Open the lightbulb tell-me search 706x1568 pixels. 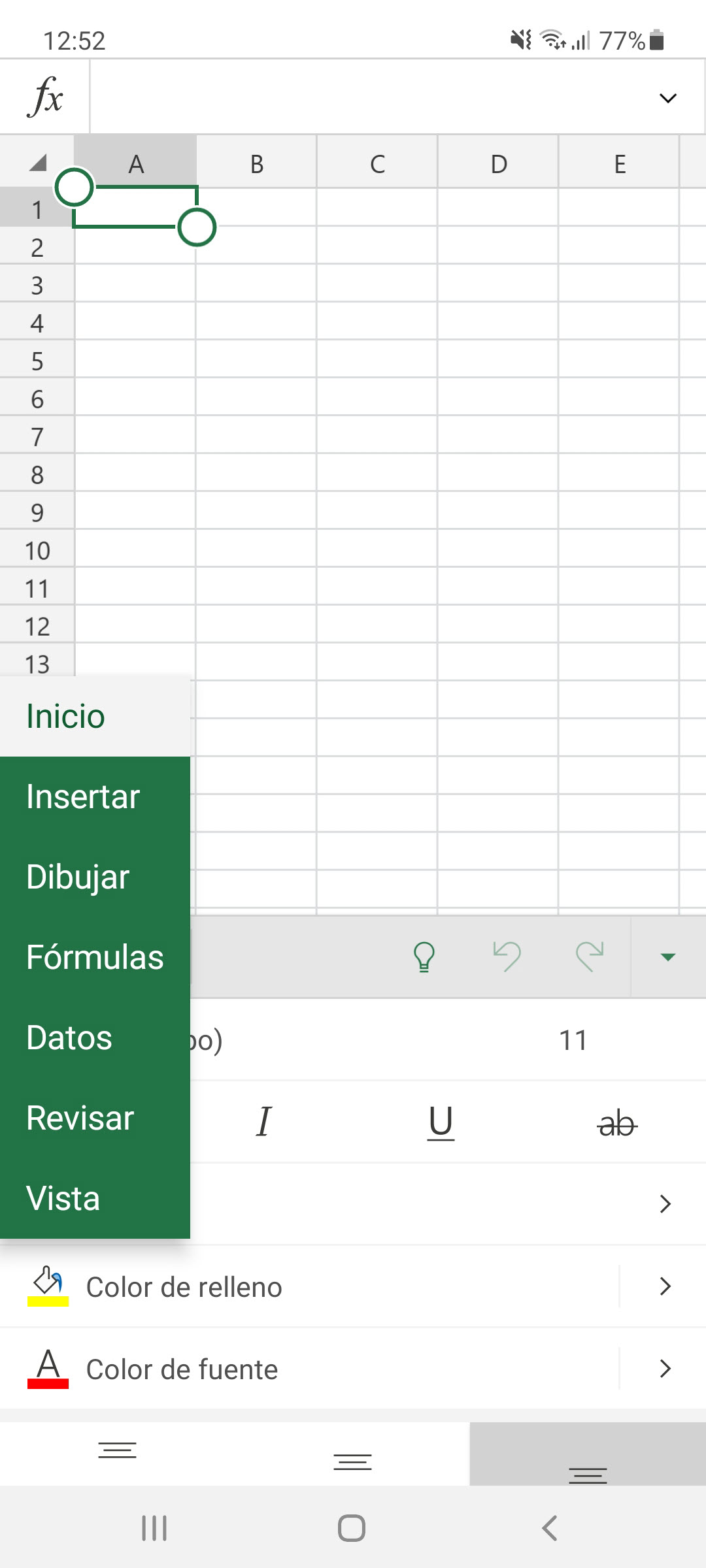(424, 957)
